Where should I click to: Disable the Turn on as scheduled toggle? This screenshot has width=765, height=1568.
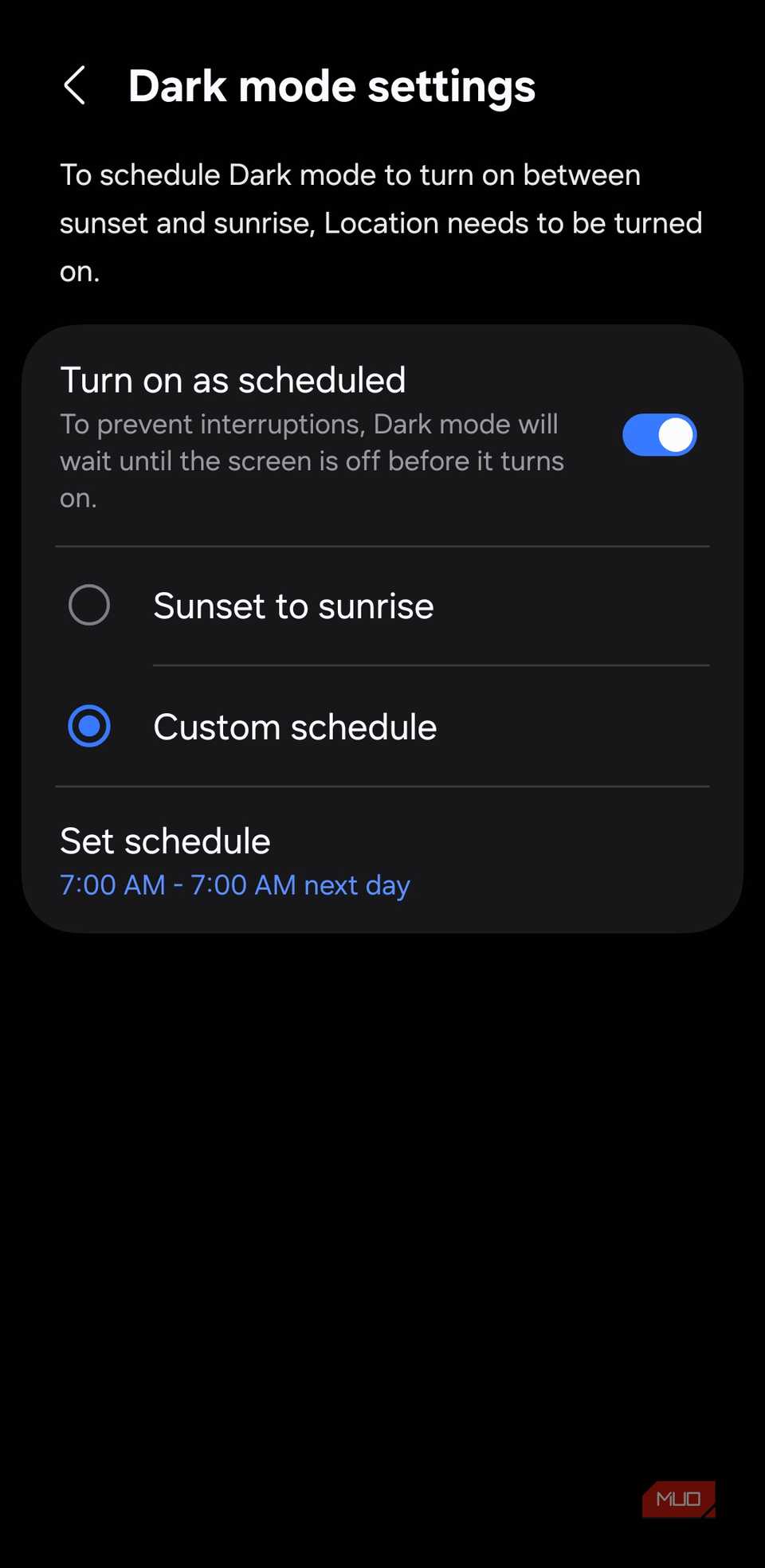pyautogui.click(x=659, y=434)
